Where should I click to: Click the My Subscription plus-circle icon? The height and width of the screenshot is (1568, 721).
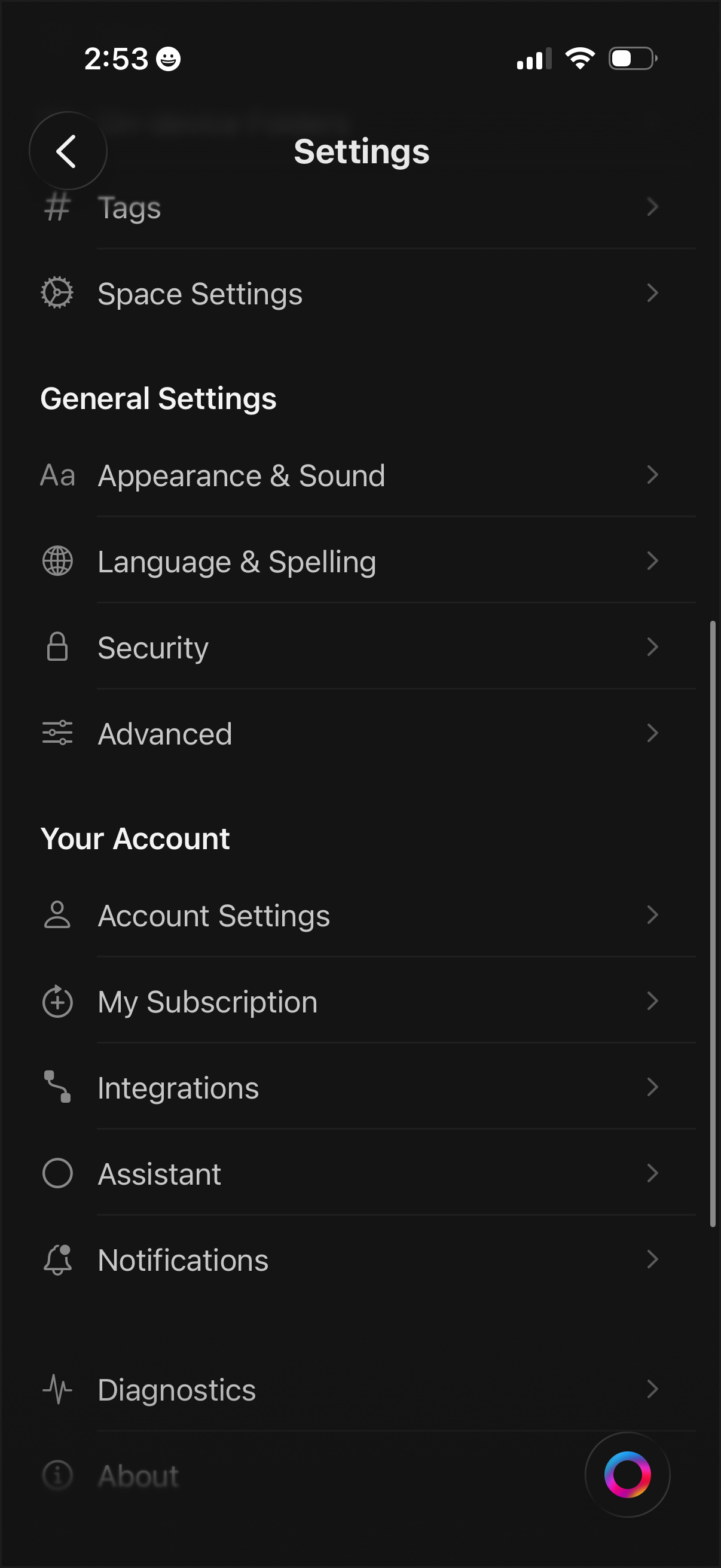click(57, 1000)
